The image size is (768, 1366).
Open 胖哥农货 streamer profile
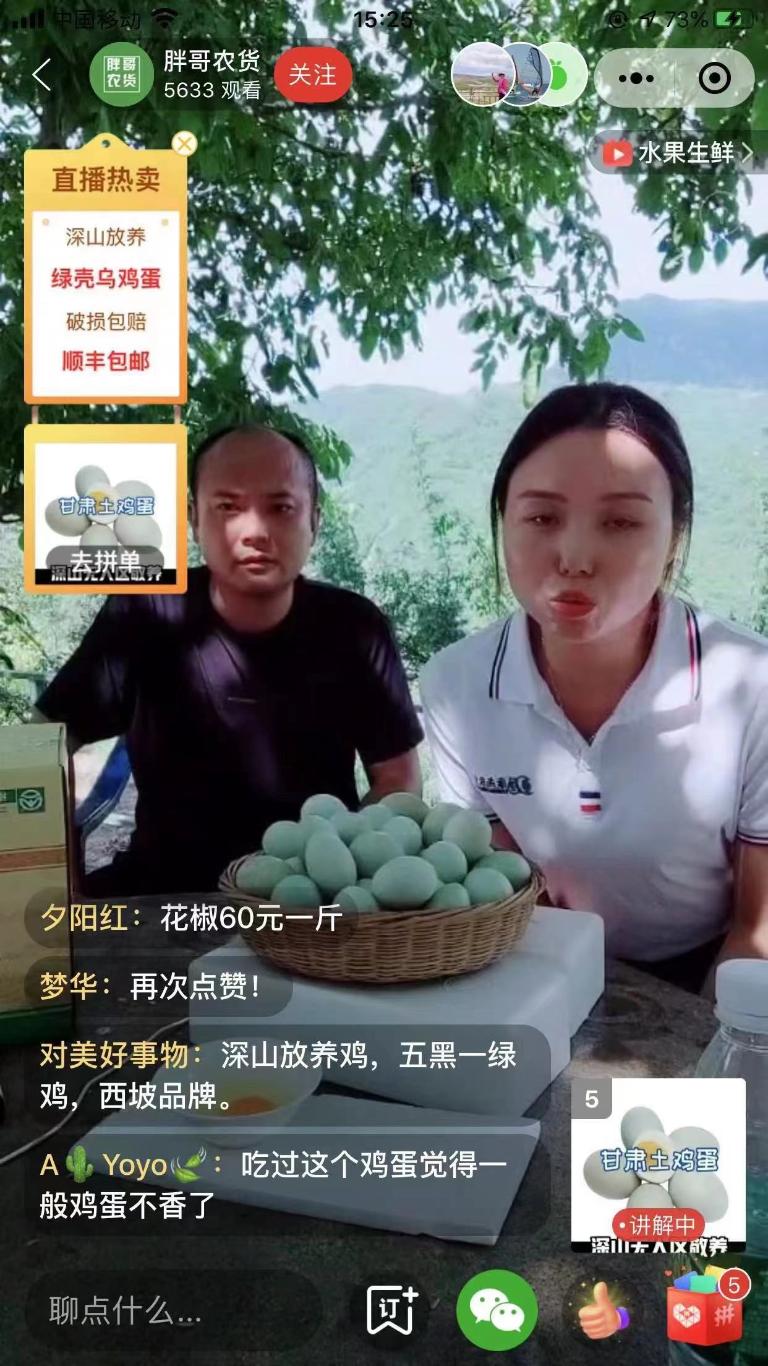coord(121,75)
